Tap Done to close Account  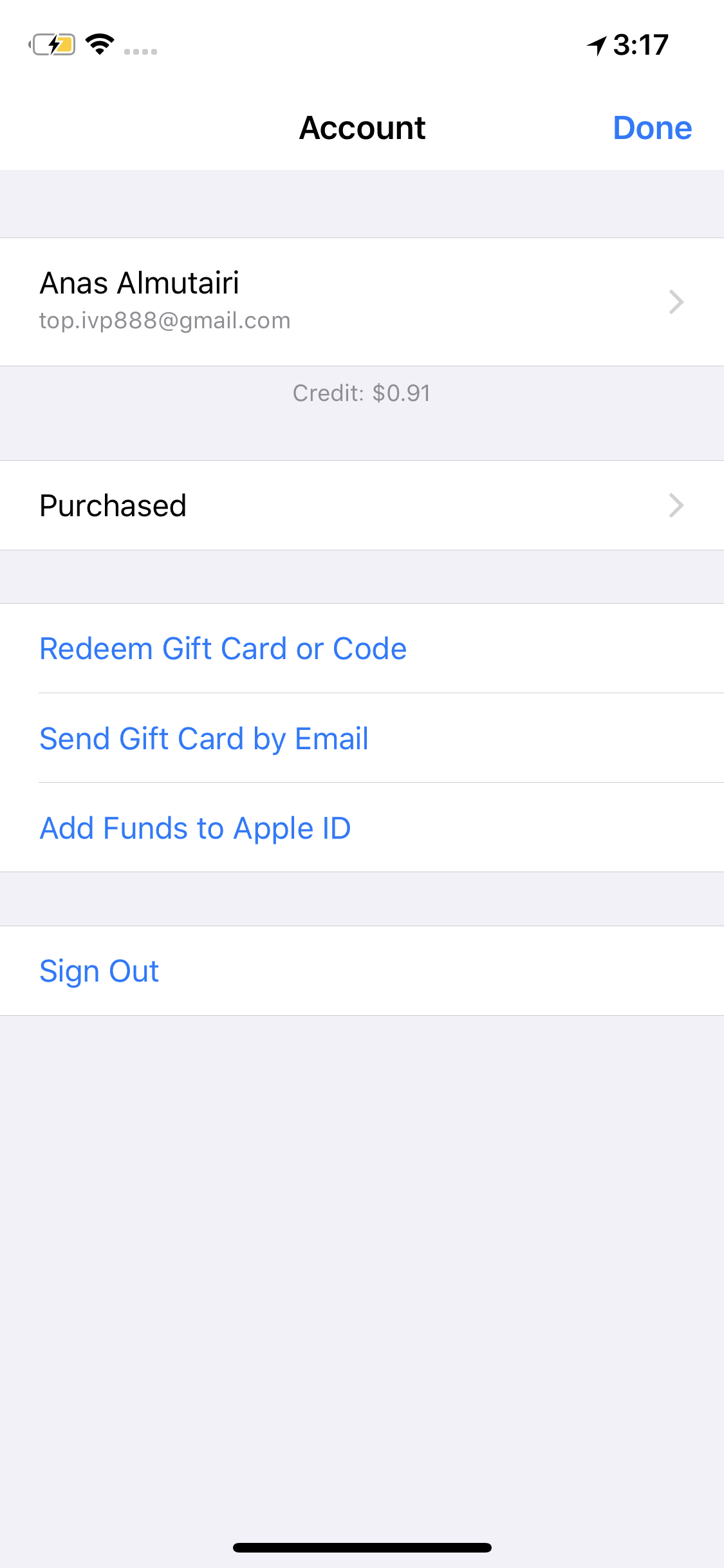click(x=652, y=127)
